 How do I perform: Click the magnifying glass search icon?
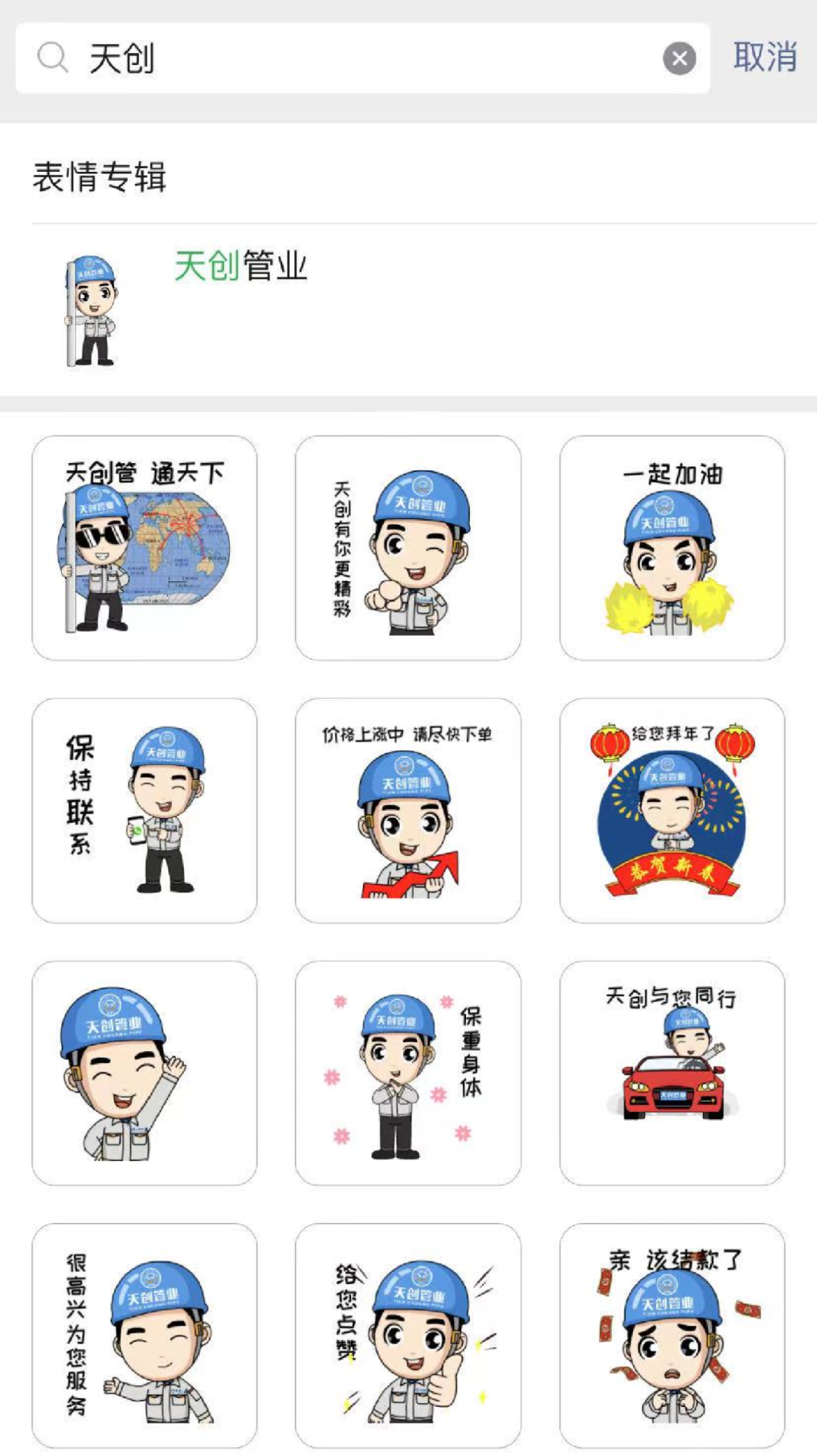click(51, 57)
